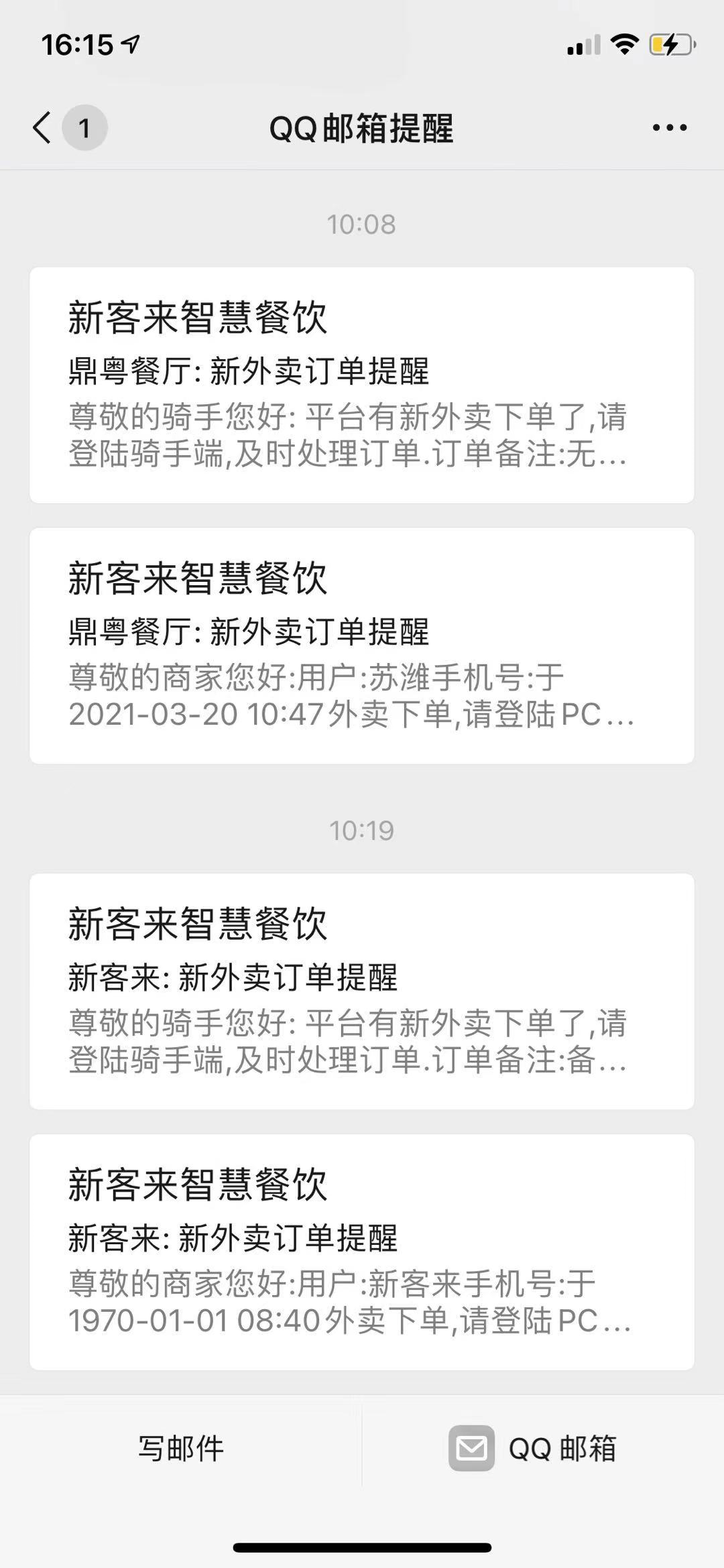Open the three-dot more options menu
This screenshot has width=724, height=1568.
(x=670, y=127)
